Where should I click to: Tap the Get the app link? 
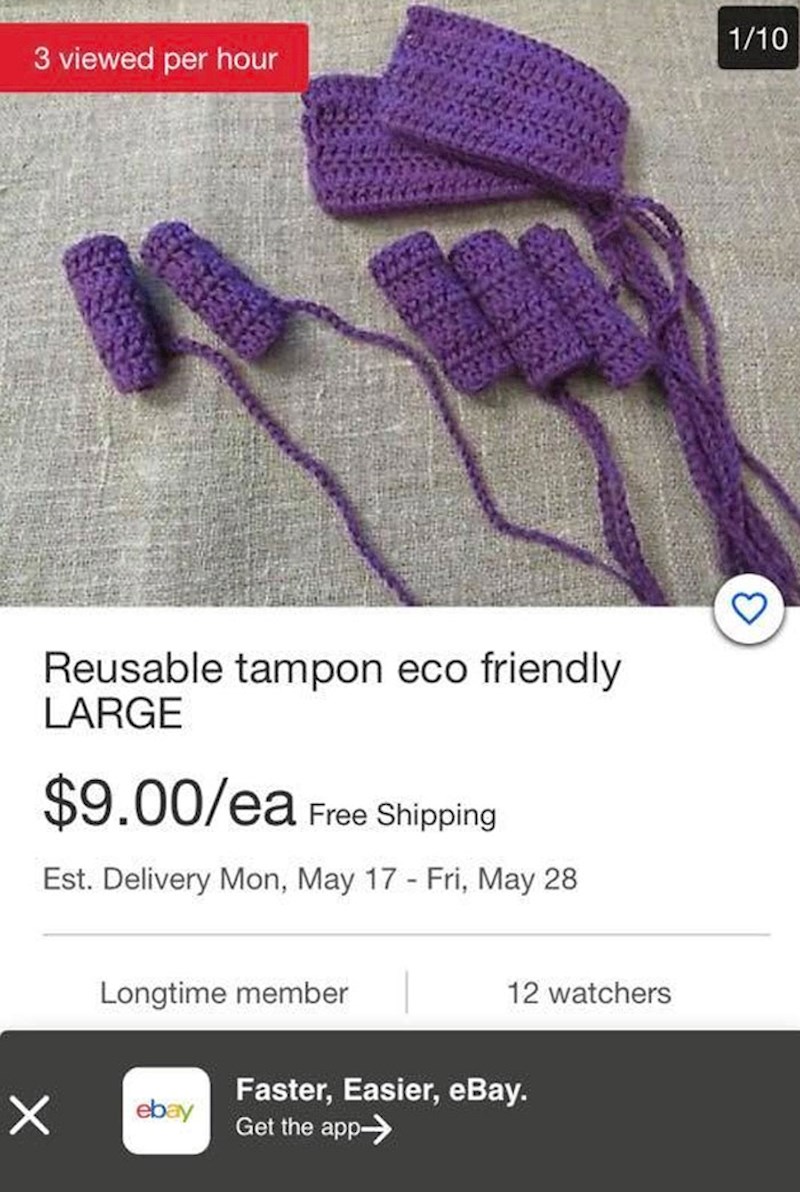(x=312, y=1128)
